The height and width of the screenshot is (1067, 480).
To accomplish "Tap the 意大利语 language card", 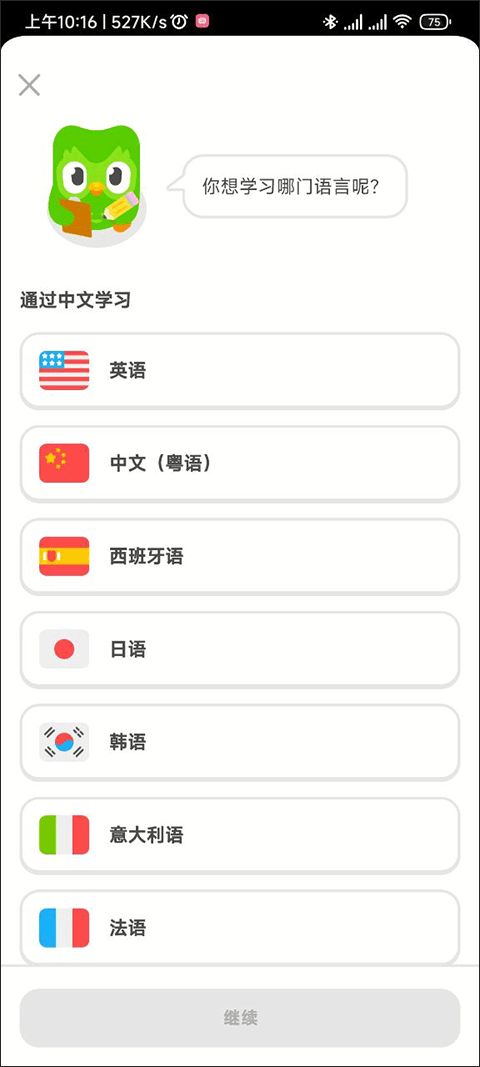I will 240,835.
